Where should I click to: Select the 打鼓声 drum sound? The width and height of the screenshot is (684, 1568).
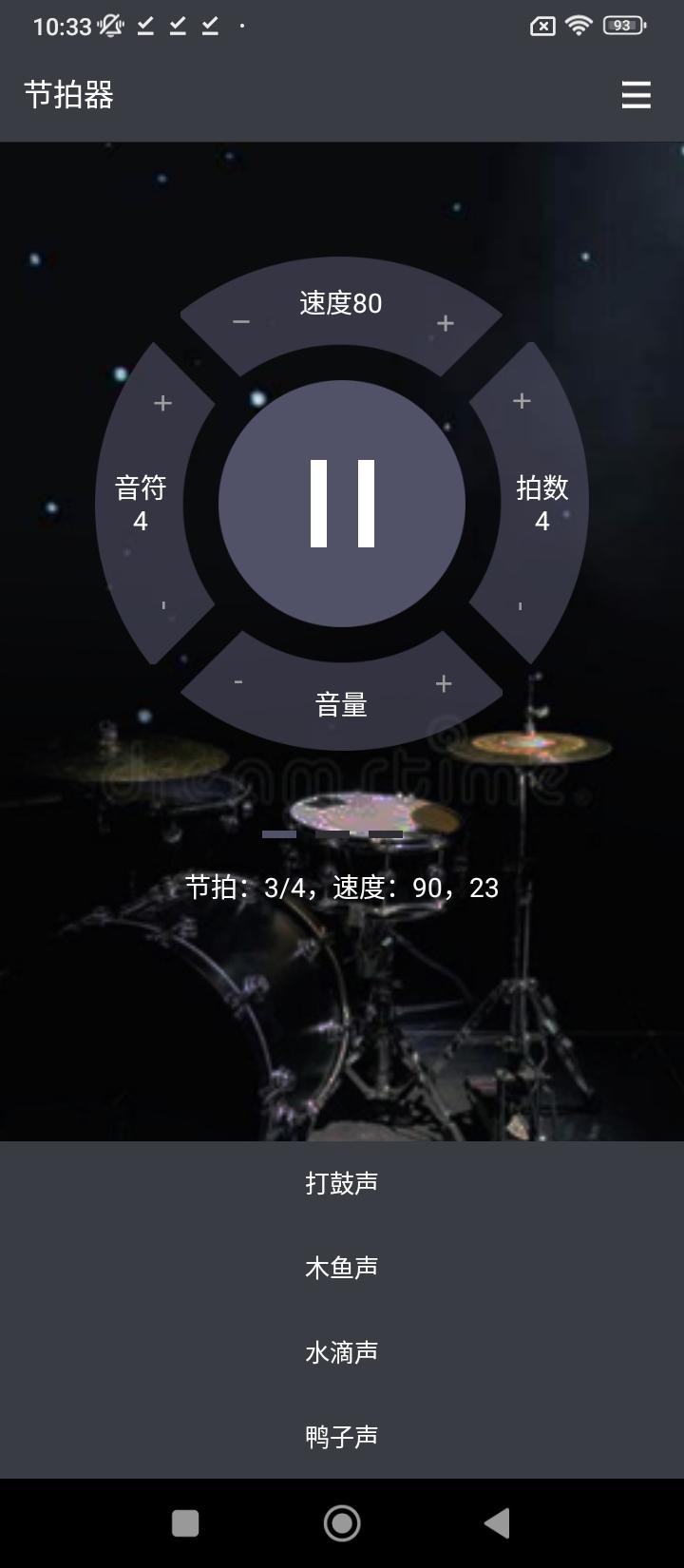tap(342, 1181)
